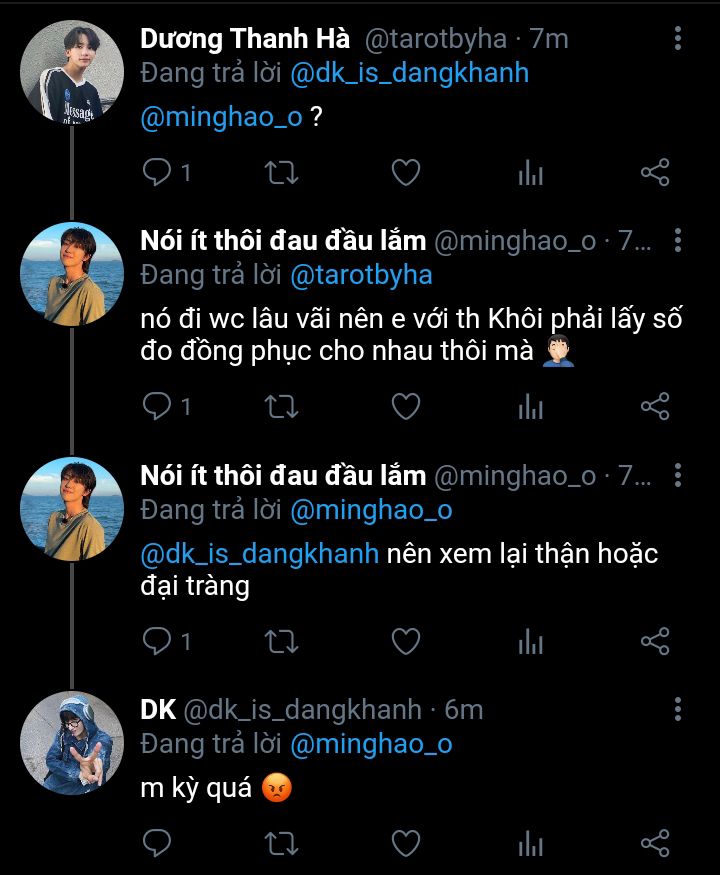View analytics of the 'thận hoặc đại tràng' tweet
The image size is (720, 875).
530,640
